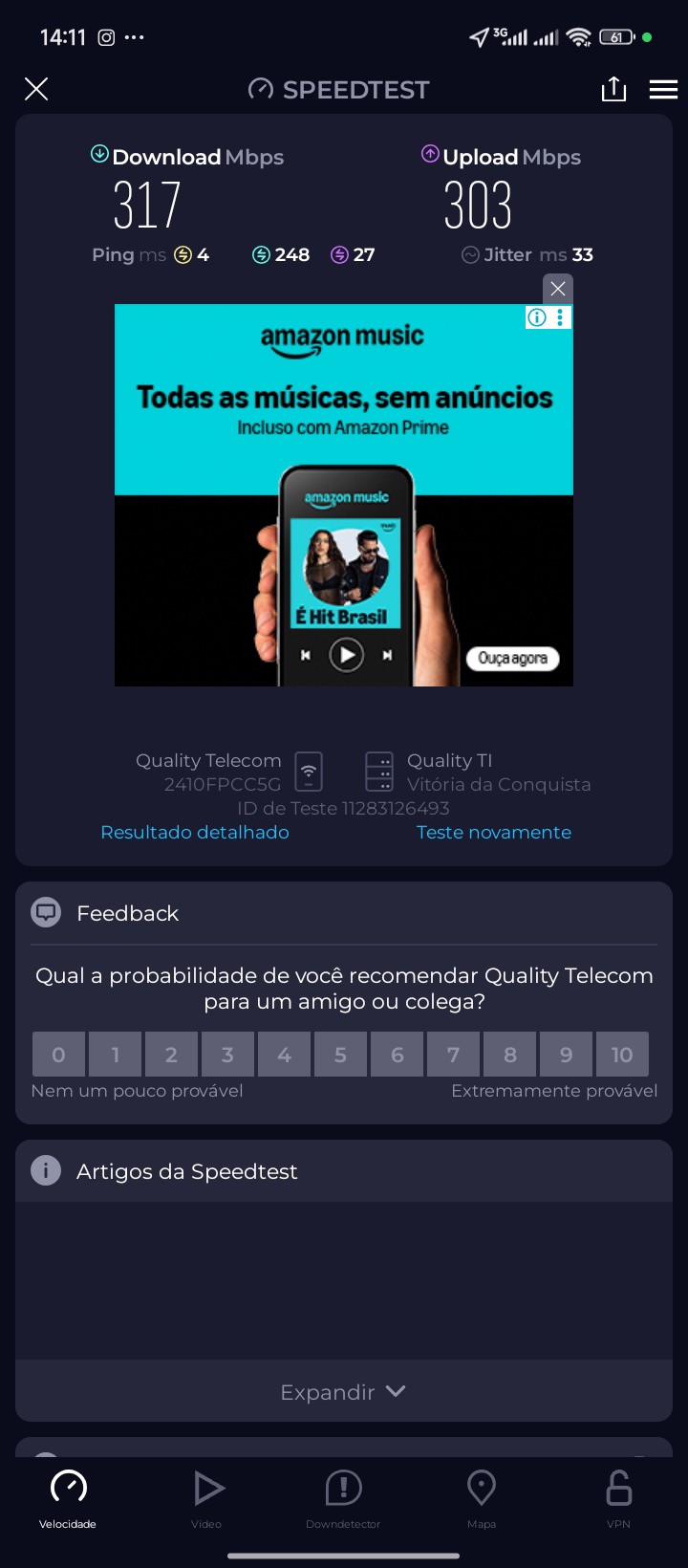Share the speed test result
The height and width of the screenshot is (1568, 688).
pyautogui.click(x=613, y=90)
